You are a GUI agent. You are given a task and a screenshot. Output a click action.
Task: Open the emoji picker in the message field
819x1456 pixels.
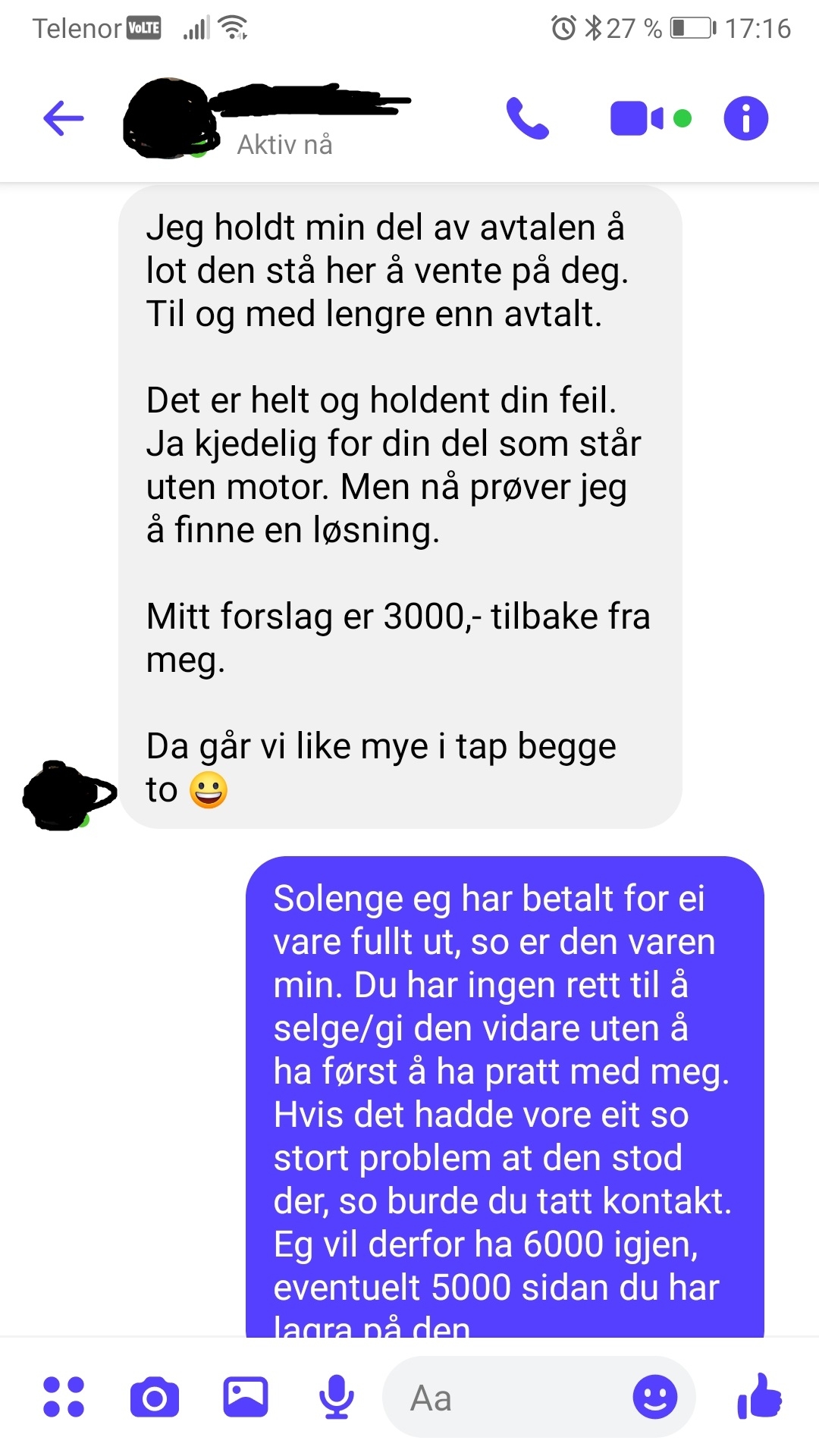click(x=655, y=1397)
